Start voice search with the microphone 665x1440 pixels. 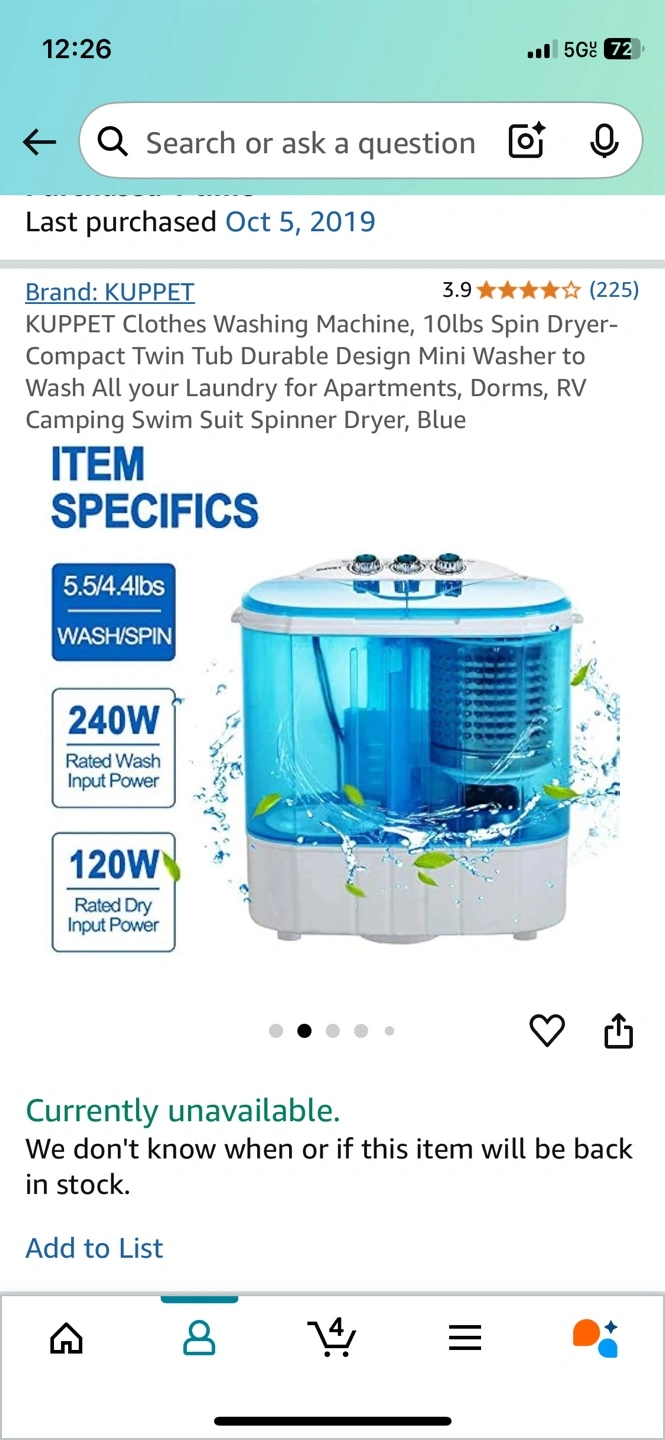[604, 142]
